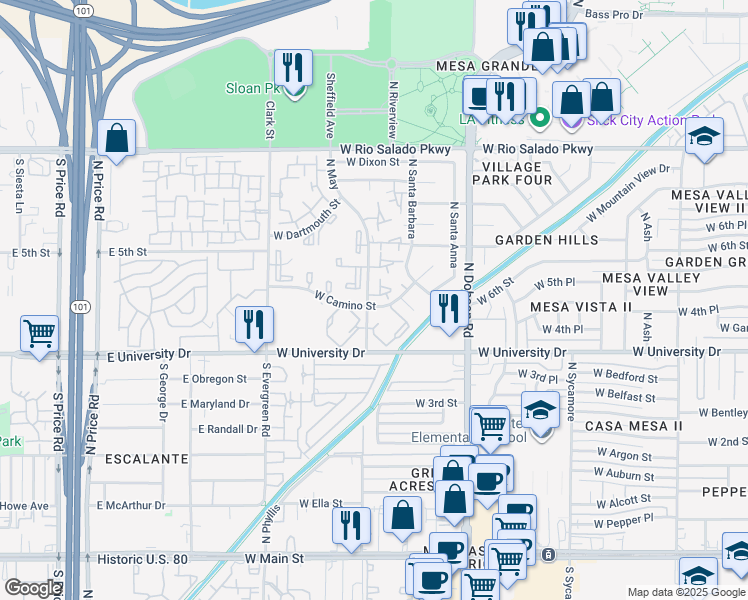
Task: Select the grocery cart marker near W 3rd St
Action: pos(490,426)
